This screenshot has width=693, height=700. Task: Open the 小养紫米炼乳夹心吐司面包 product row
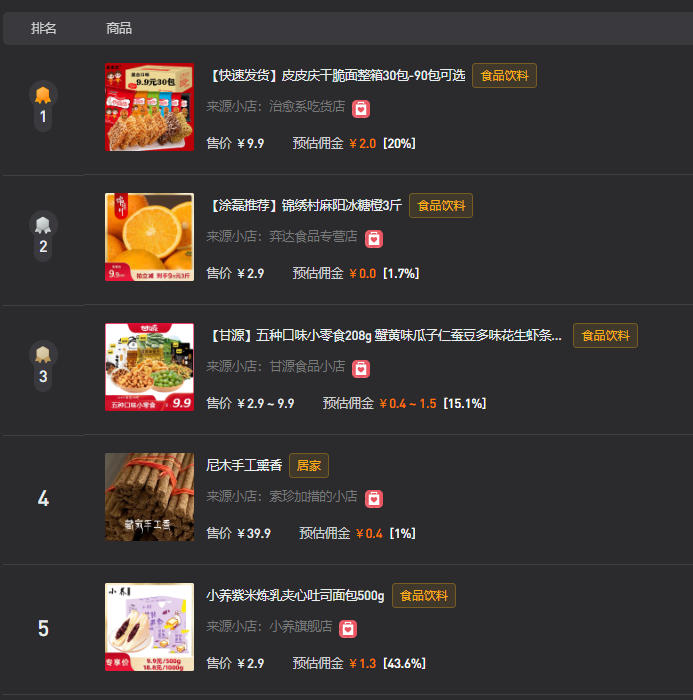click(x=295, y=596)
